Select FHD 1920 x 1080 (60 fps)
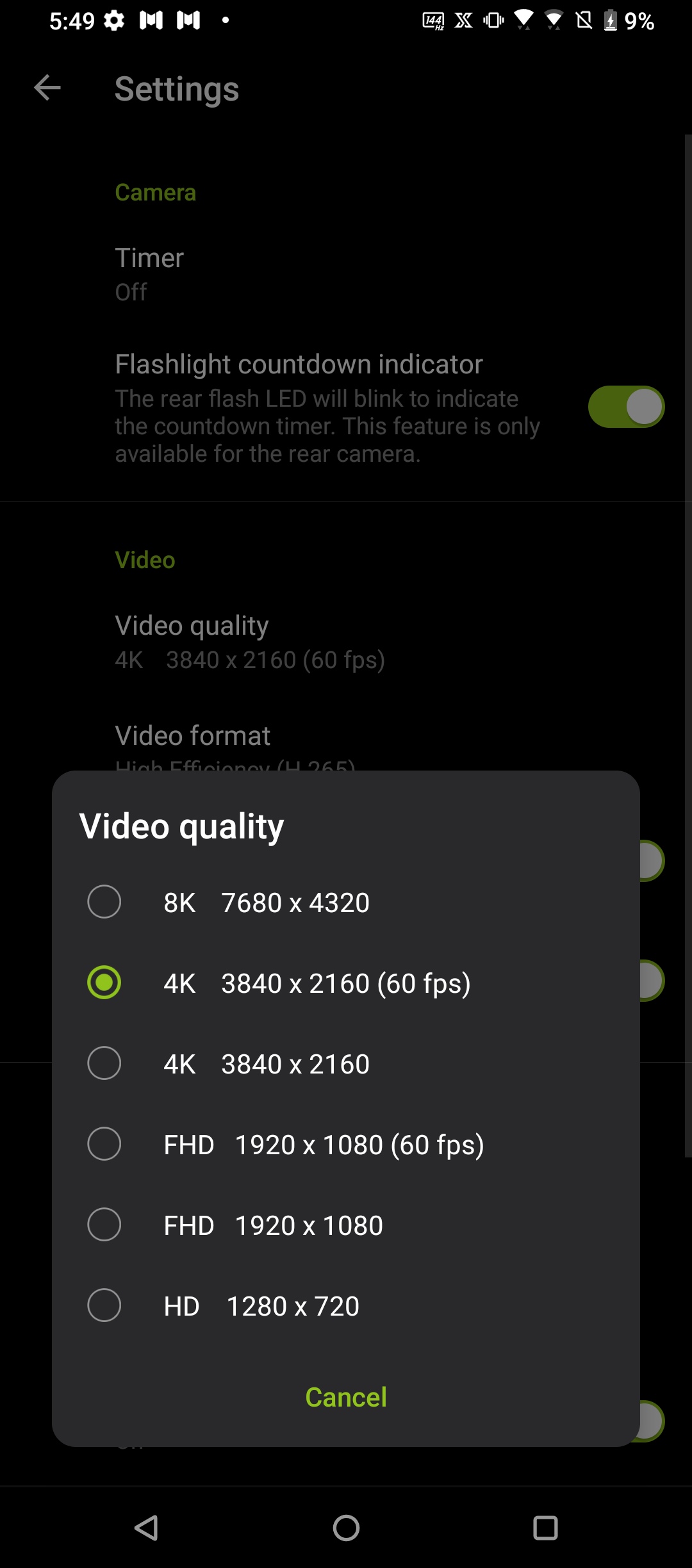 point(104,1144)
